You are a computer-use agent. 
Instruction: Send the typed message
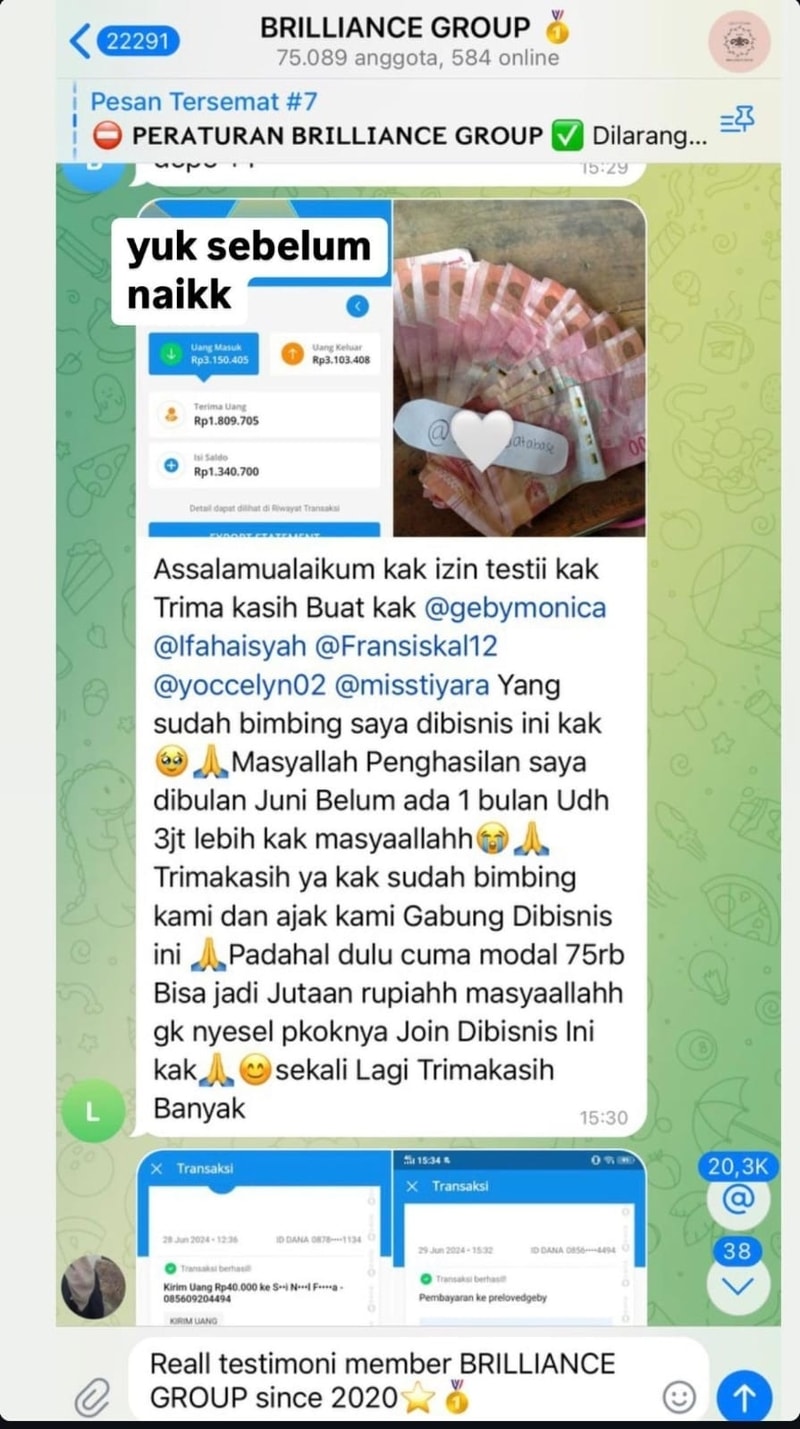pos(744,1397)
